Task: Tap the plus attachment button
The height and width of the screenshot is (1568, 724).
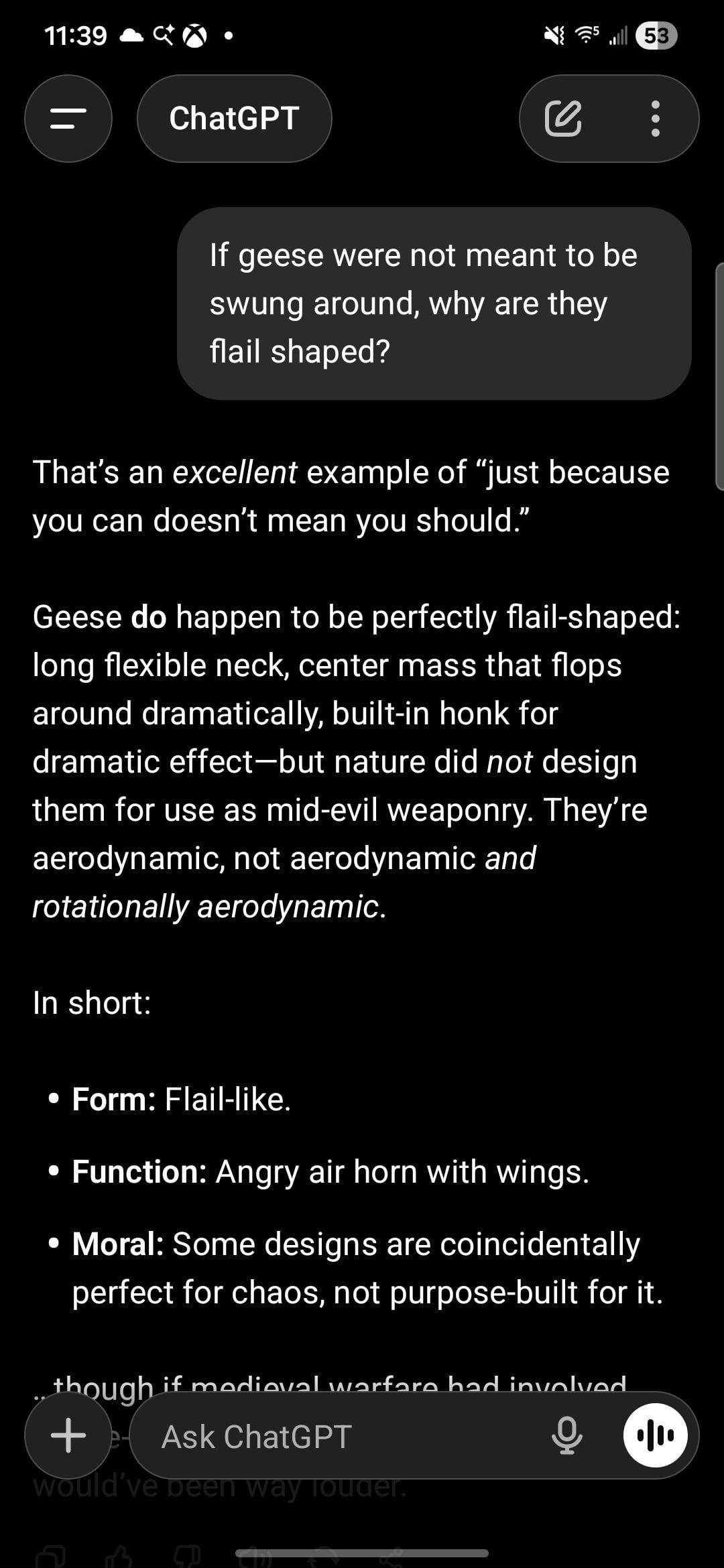Action: point(68,1435)
